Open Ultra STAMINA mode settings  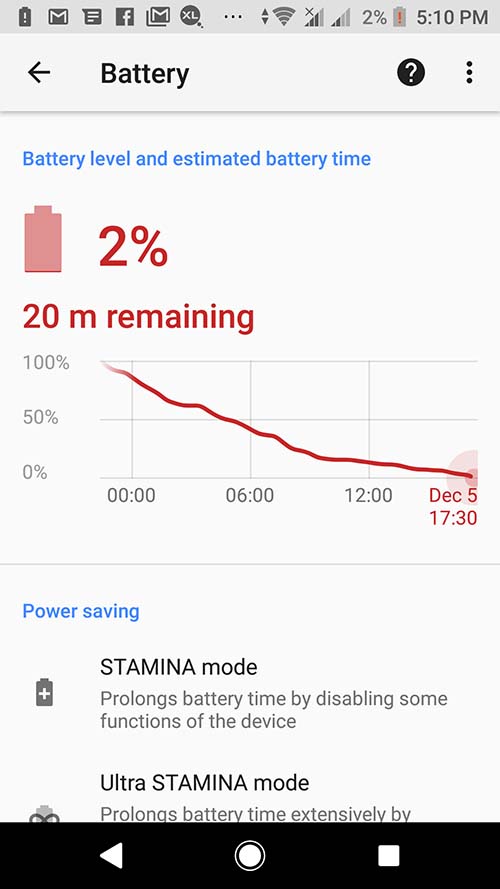250,795
